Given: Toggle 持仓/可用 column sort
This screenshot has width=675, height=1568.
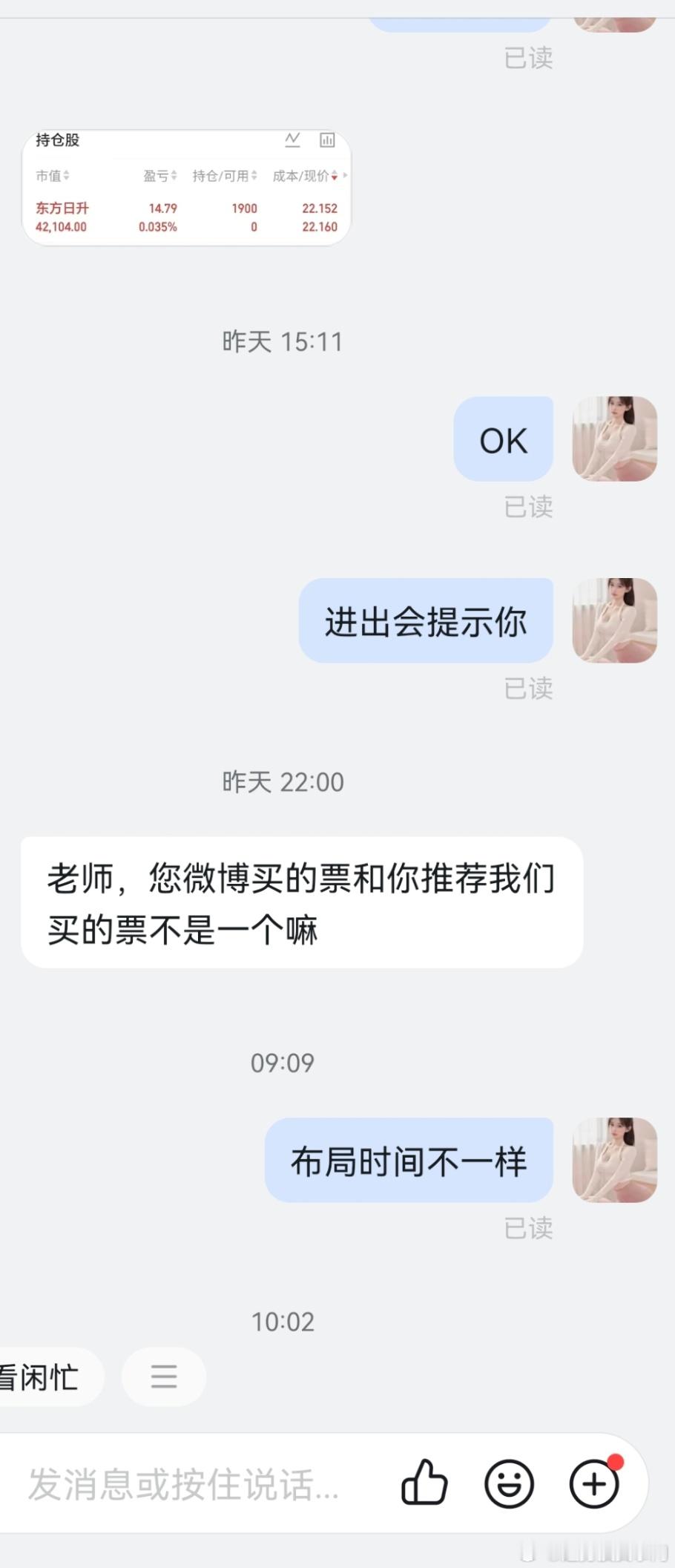Looking at the screenshot, I should tap(254, 174).
